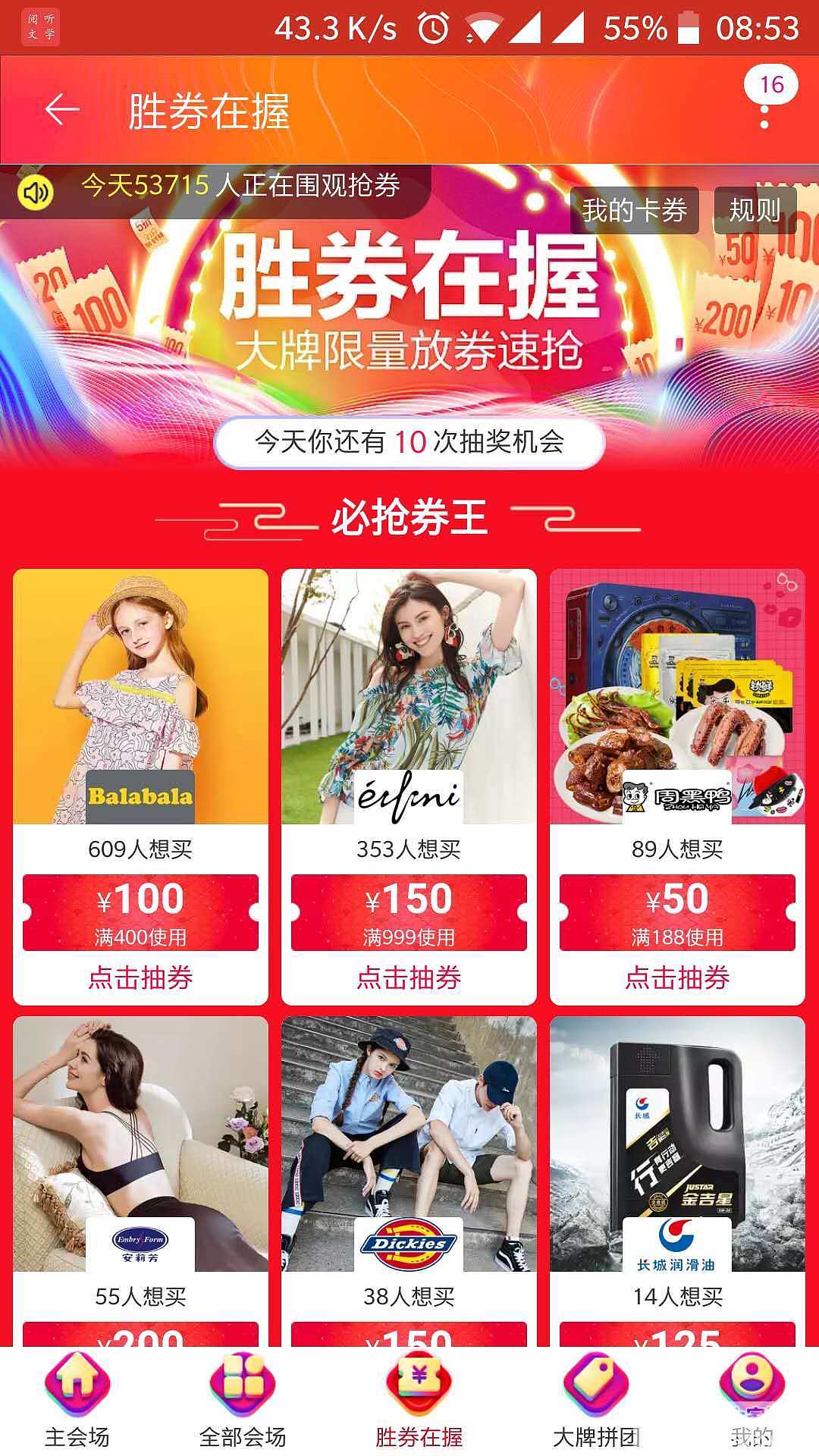Image resolution: width=819 pixels, height=1456 pixels.
Task: Open the Balabala product card image
Action: pos(140,696)
